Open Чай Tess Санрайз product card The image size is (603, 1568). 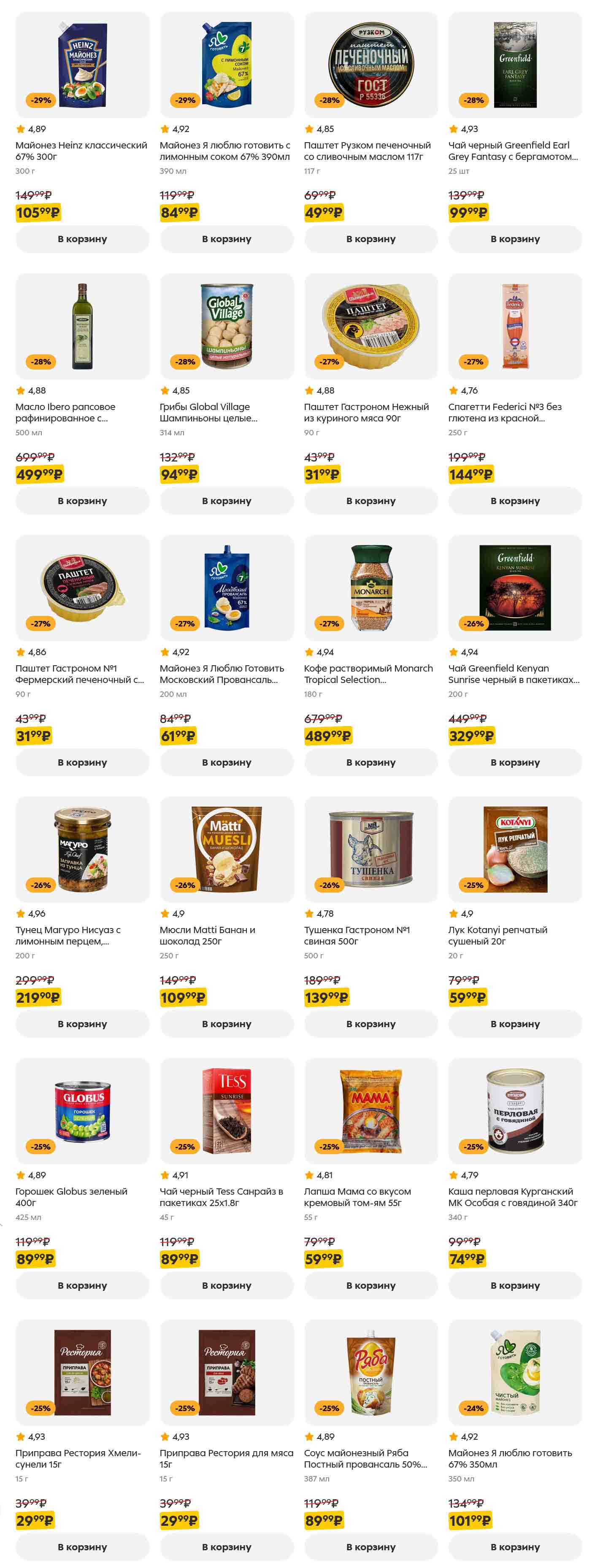[x=221, y=1197]
